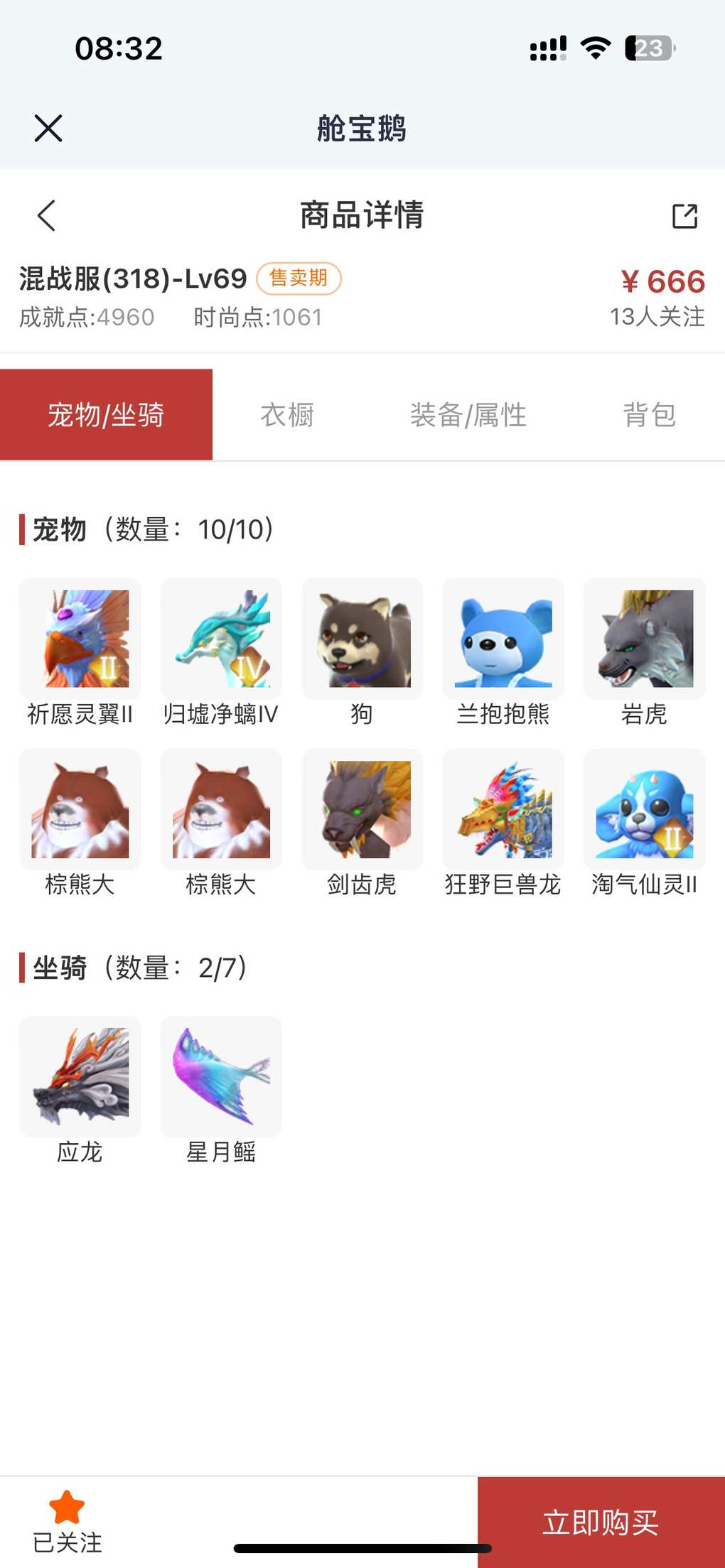This screenshot has height=1568, width=725.
Task: Open the 装备/属性 tab
Action: tap(468, 415)
